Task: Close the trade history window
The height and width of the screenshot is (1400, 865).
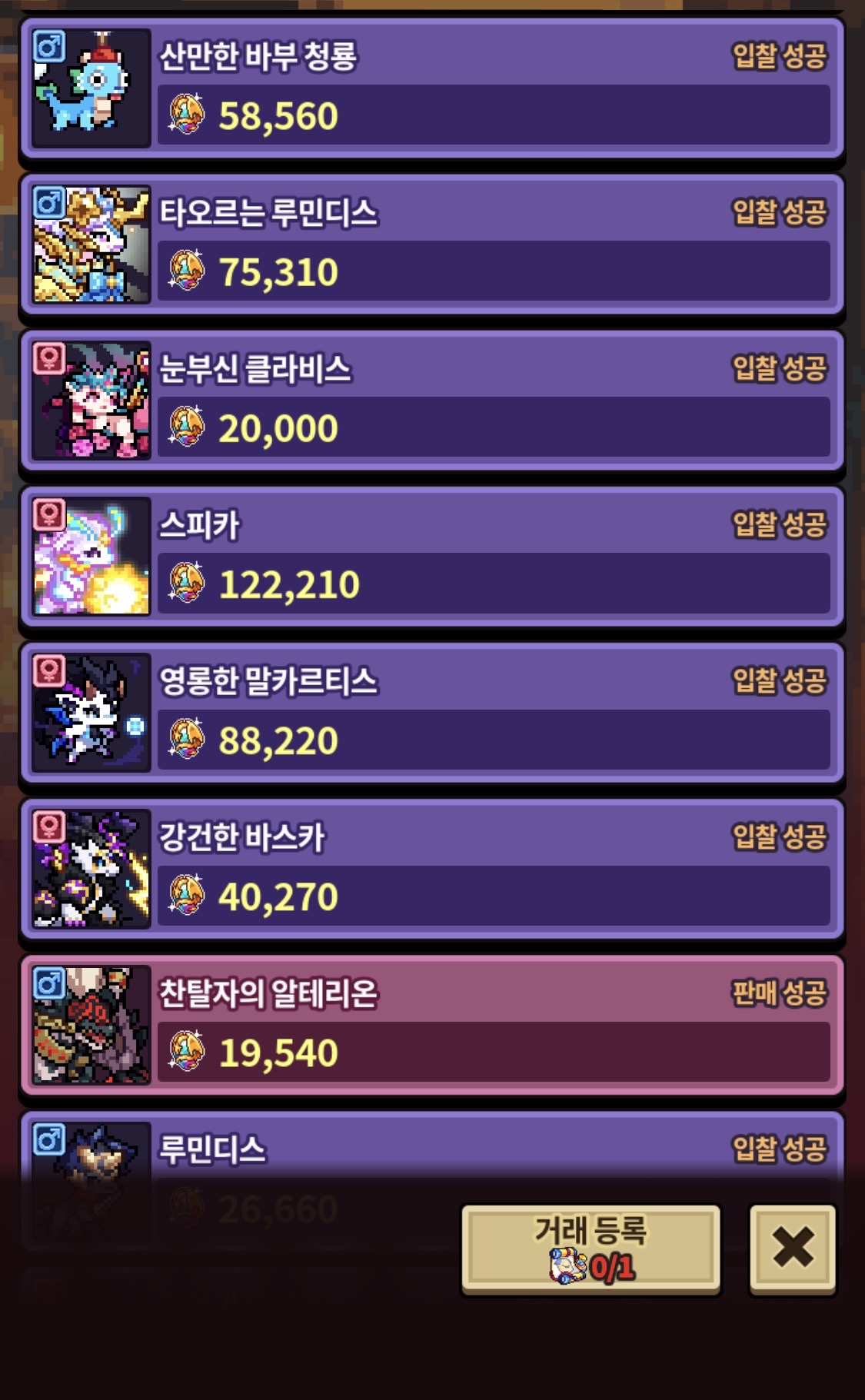Action: click(x=793, y=1248)
